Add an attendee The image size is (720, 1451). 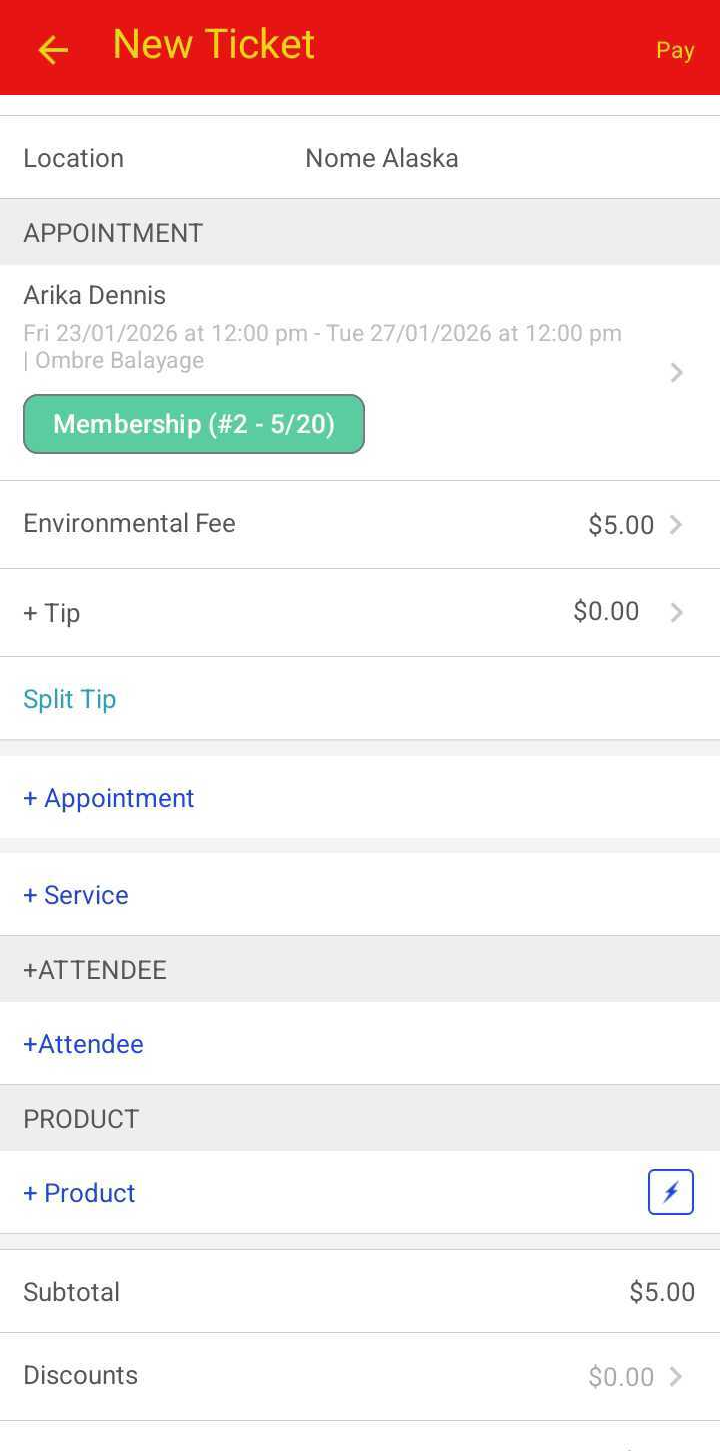[x=84, y=1044]
